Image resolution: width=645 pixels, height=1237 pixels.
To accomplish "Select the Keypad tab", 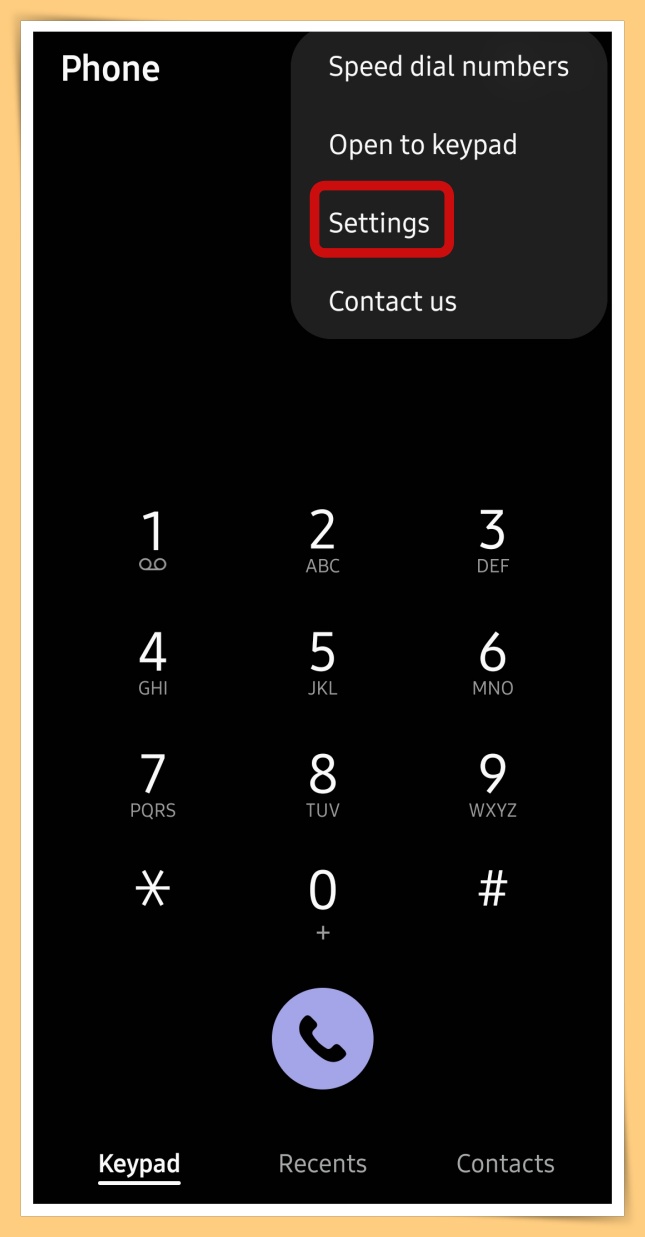I will tap(139, 1164).
